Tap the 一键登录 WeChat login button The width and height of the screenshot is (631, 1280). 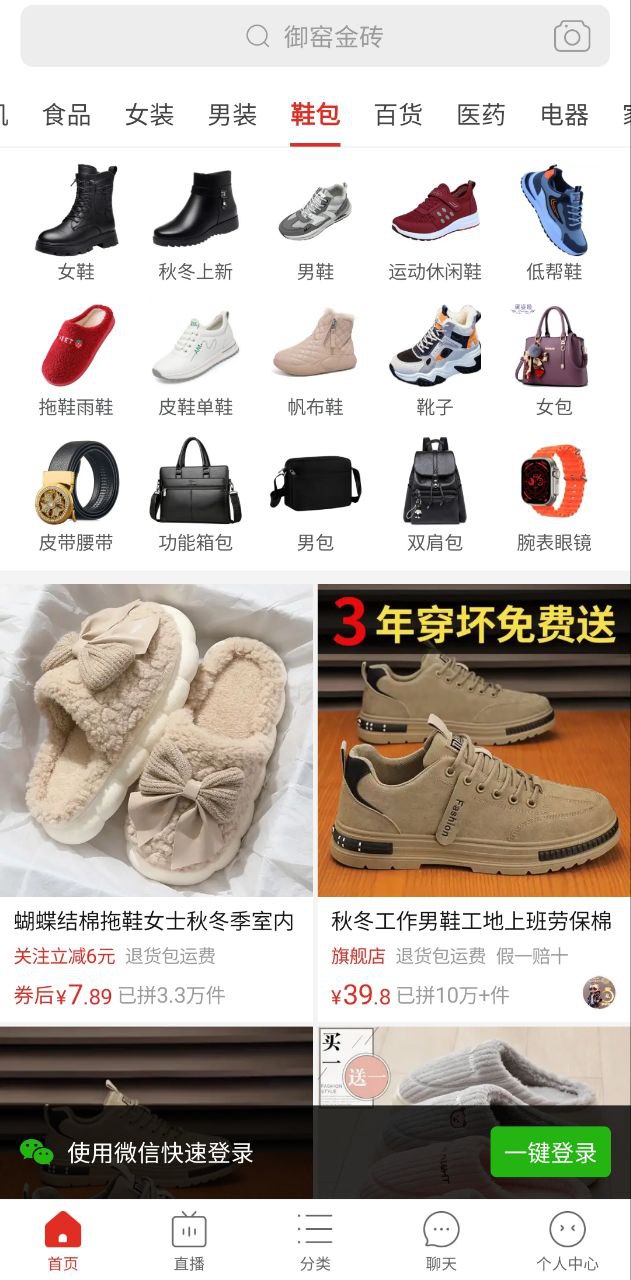point(550,1152)
